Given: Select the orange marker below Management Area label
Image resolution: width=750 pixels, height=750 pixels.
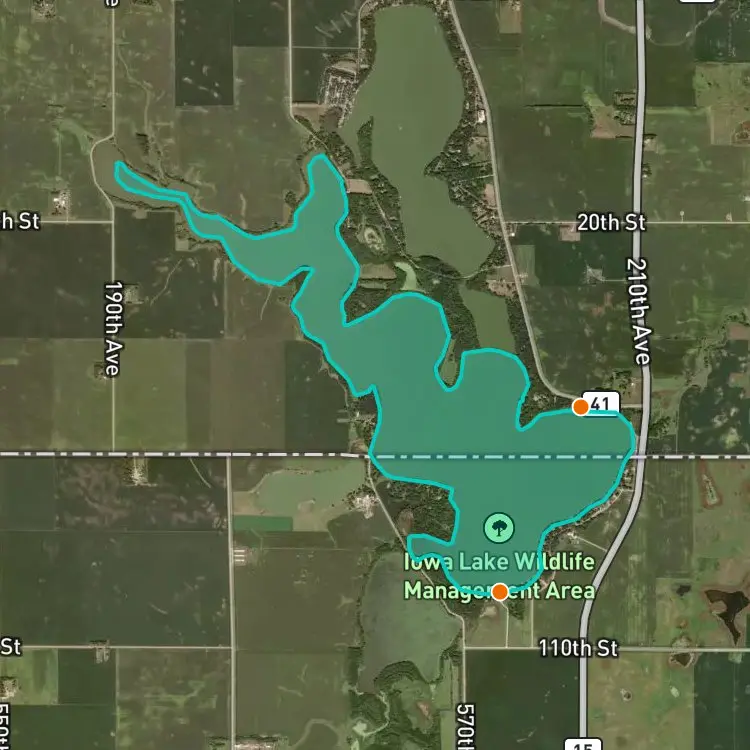Looking at the screenshot, I should tap(500, 592).
